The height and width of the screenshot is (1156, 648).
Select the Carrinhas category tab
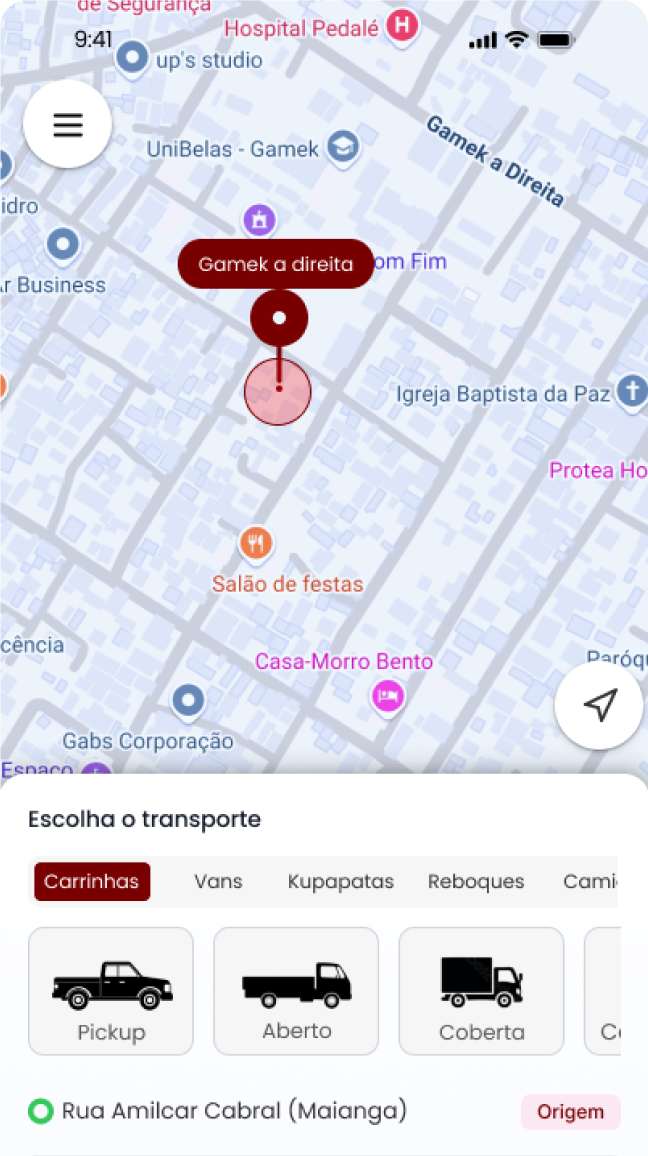coord(92,882)
